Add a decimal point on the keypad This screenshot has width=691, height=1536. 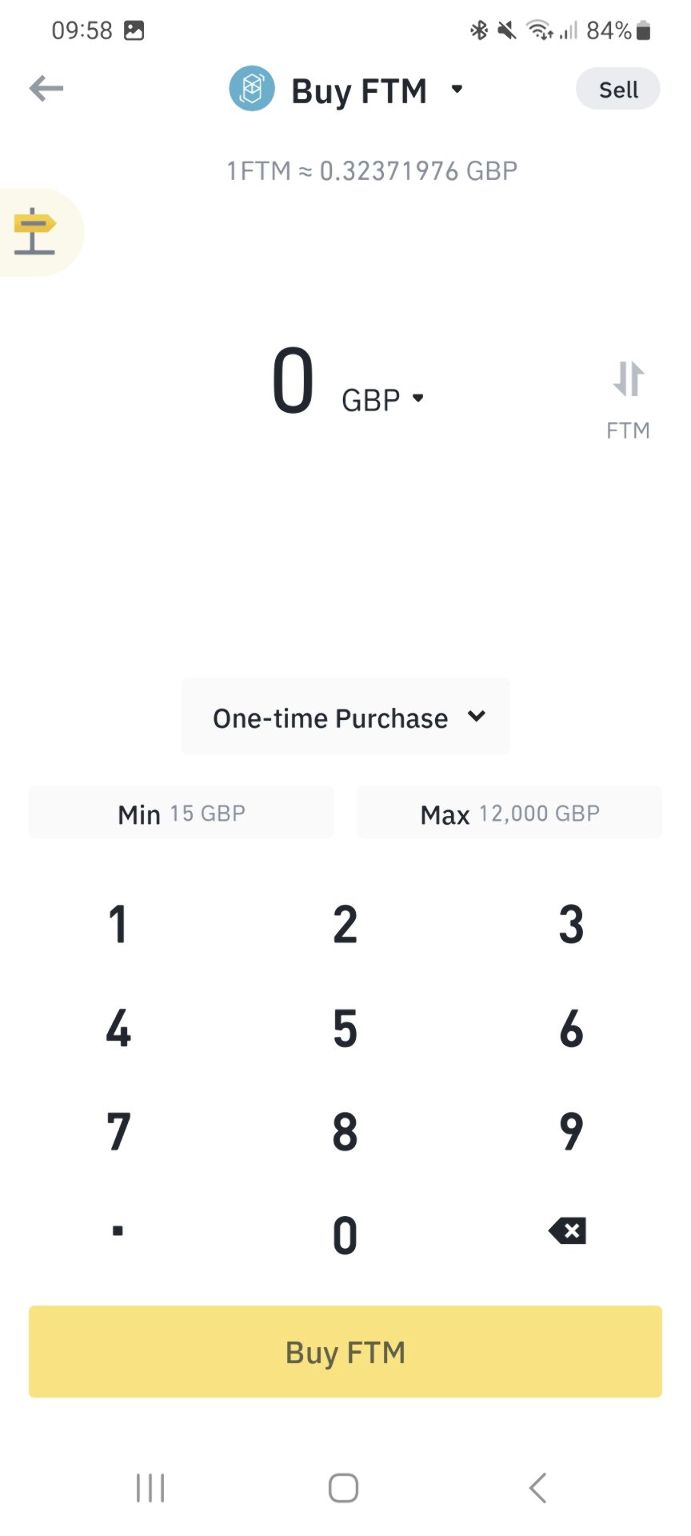pos(118,1232)
